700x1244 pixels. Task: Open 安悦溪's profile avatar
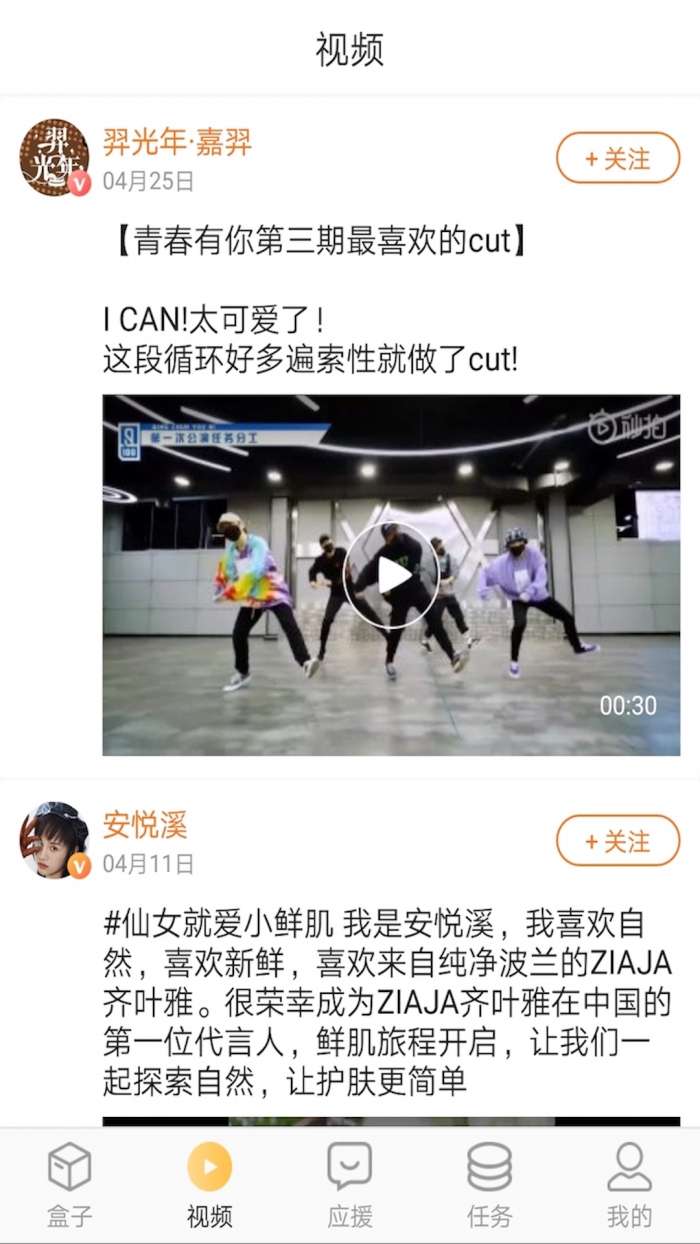[x=54, y=840]
